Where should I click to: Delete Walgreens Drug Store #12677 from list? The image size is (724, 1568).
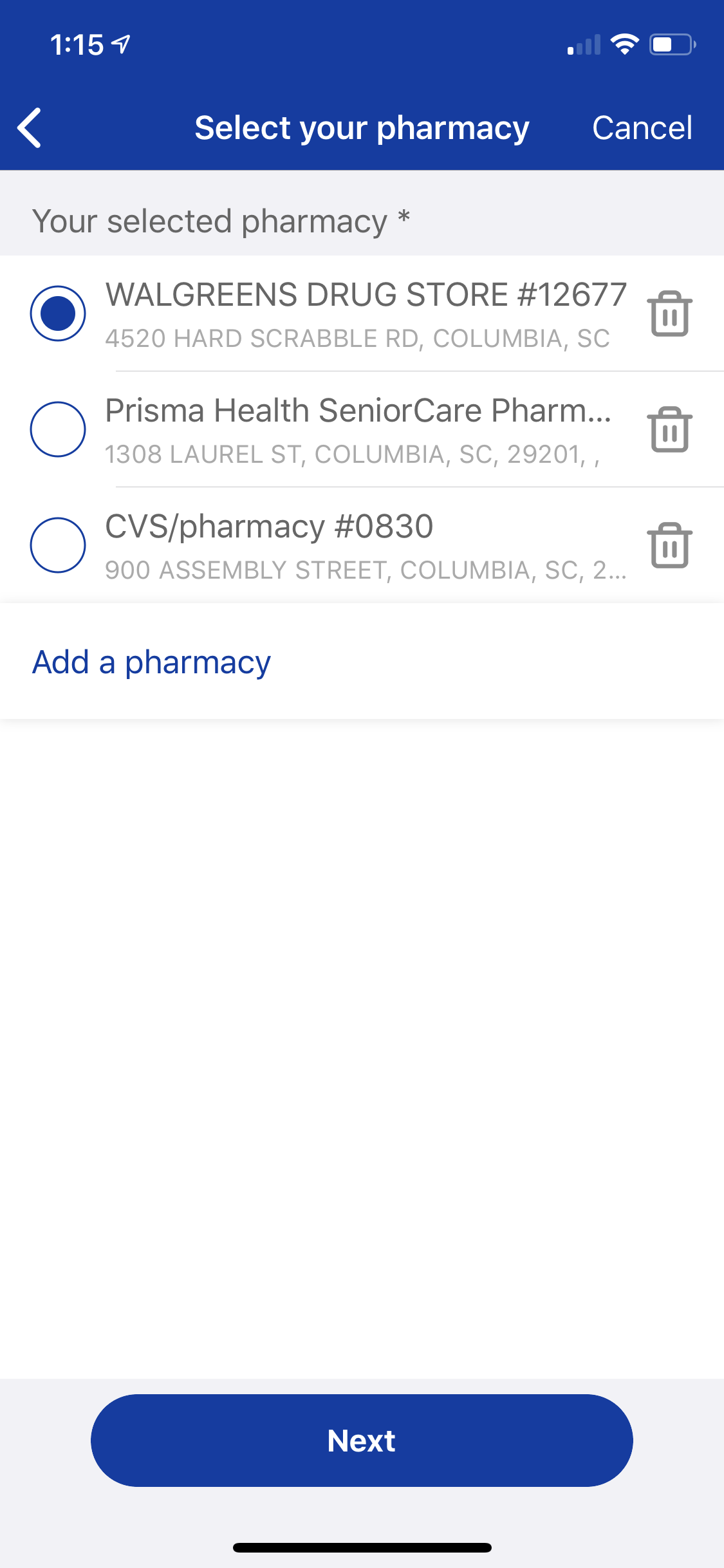pos(669,314)
